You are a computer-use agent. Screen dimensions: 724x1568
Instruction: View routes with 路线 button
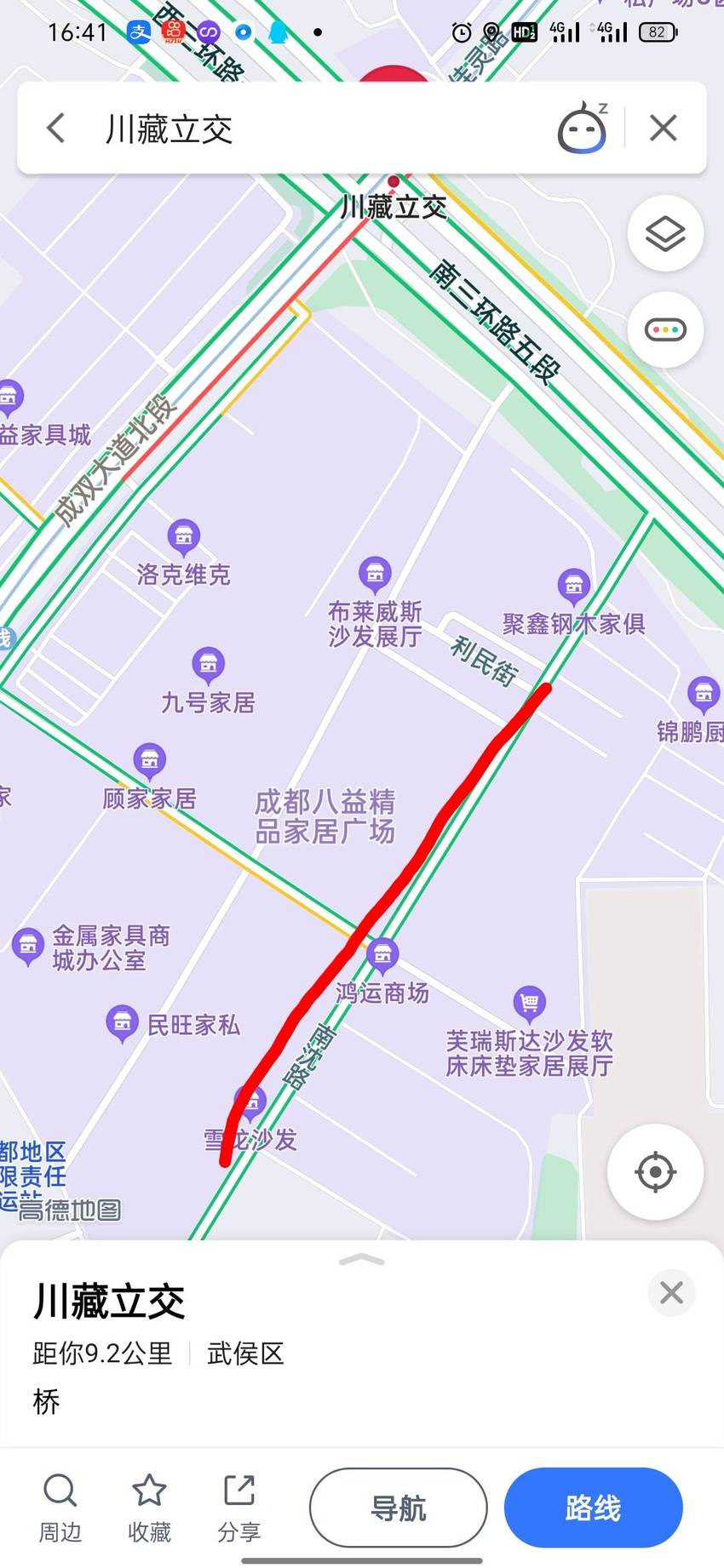click(x=593, y=1508)
